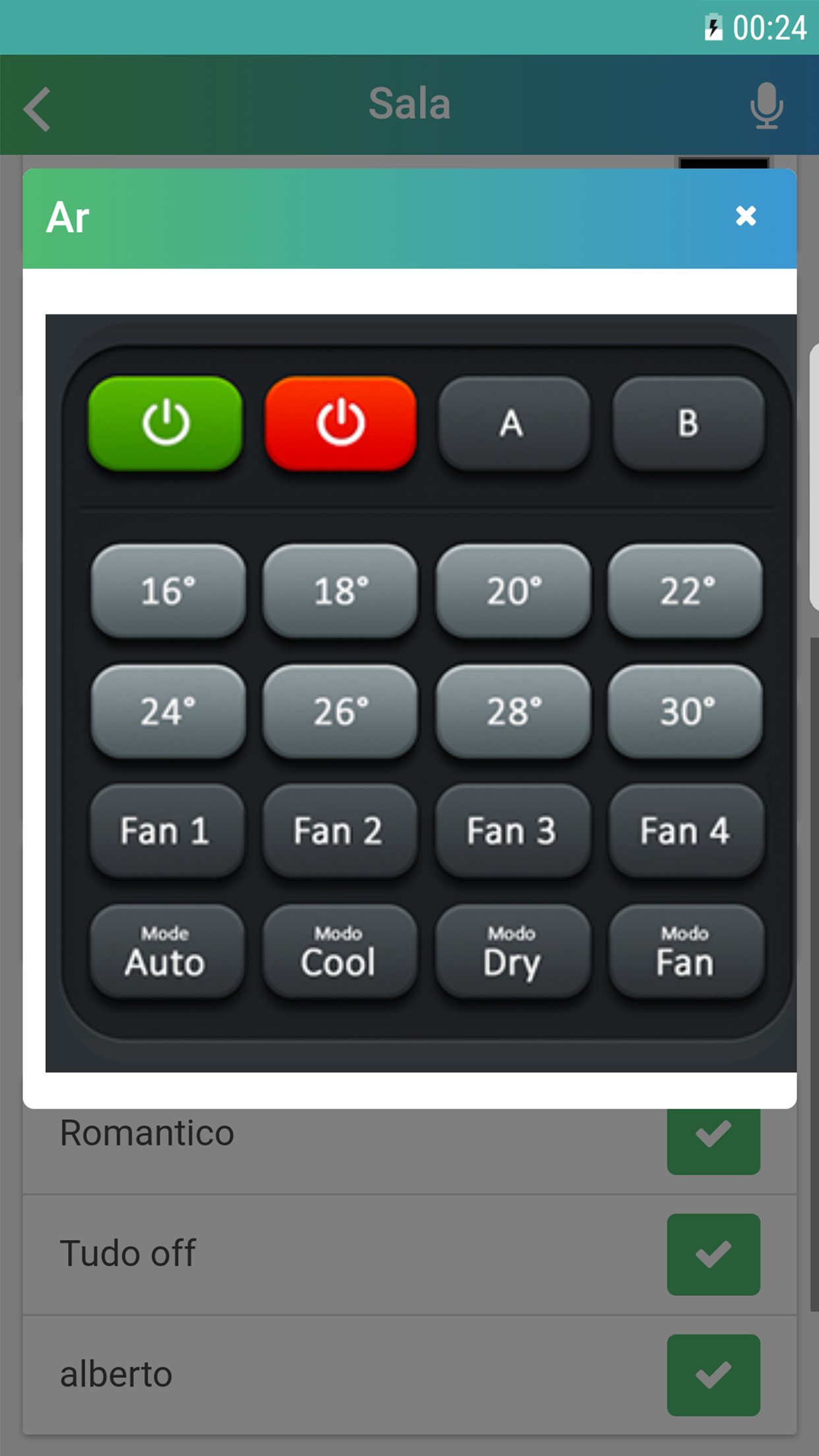Viewport: 819px width, 1456px height.
Task: Set temperature to 20°
Action: 513,591
